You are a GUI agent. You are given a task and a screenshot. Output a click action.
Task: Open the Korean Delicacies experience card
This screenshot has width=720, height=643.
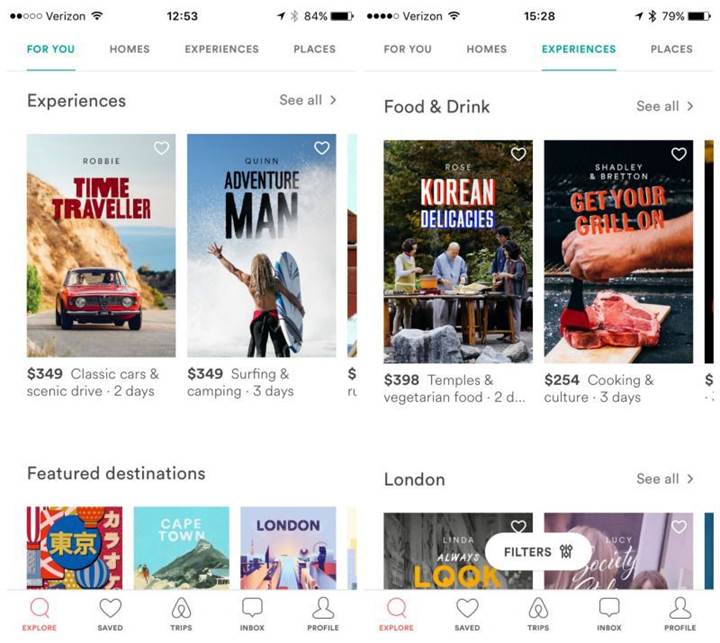pyautogui.click(x=458, y=252)
